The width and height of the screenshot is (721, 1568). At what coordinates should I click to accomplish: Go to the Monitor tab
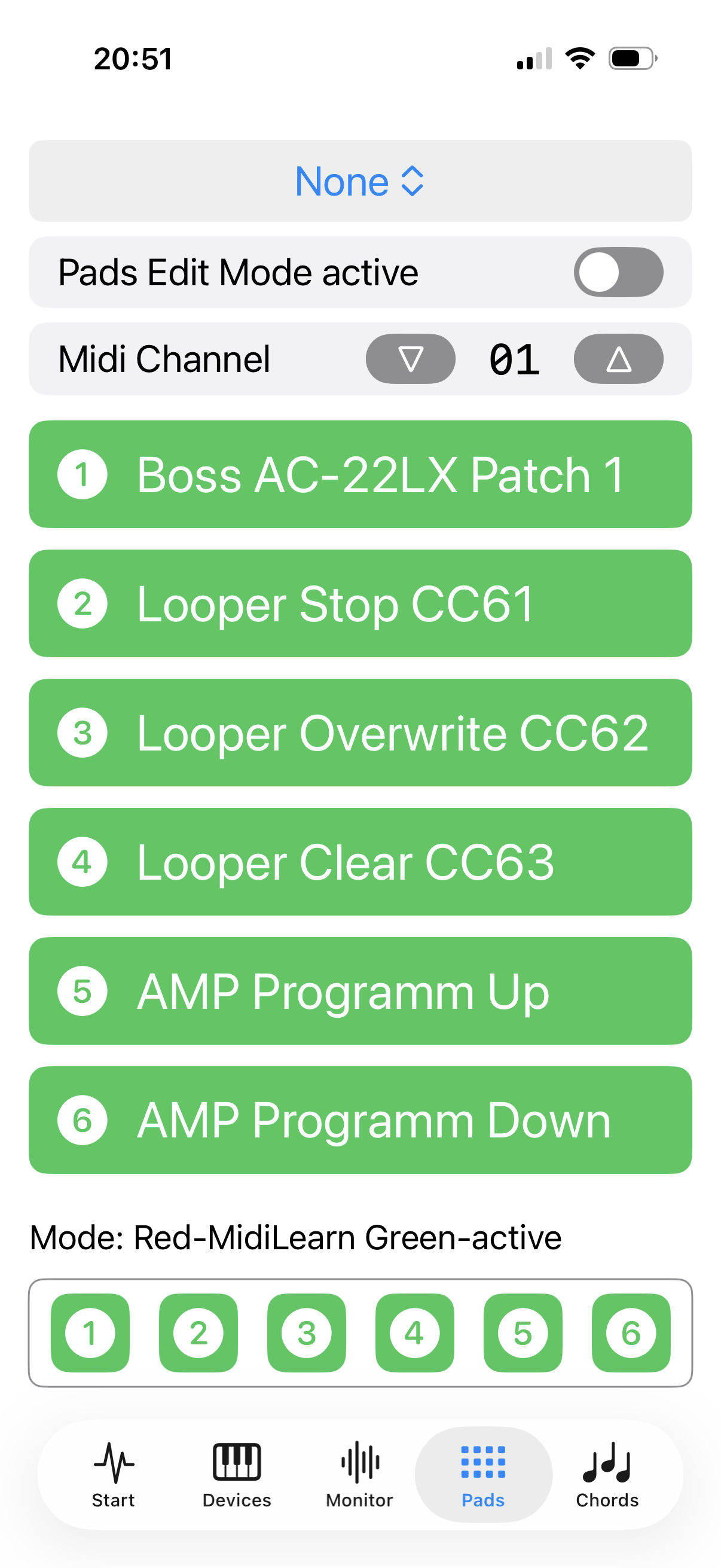pos(359,1474)
